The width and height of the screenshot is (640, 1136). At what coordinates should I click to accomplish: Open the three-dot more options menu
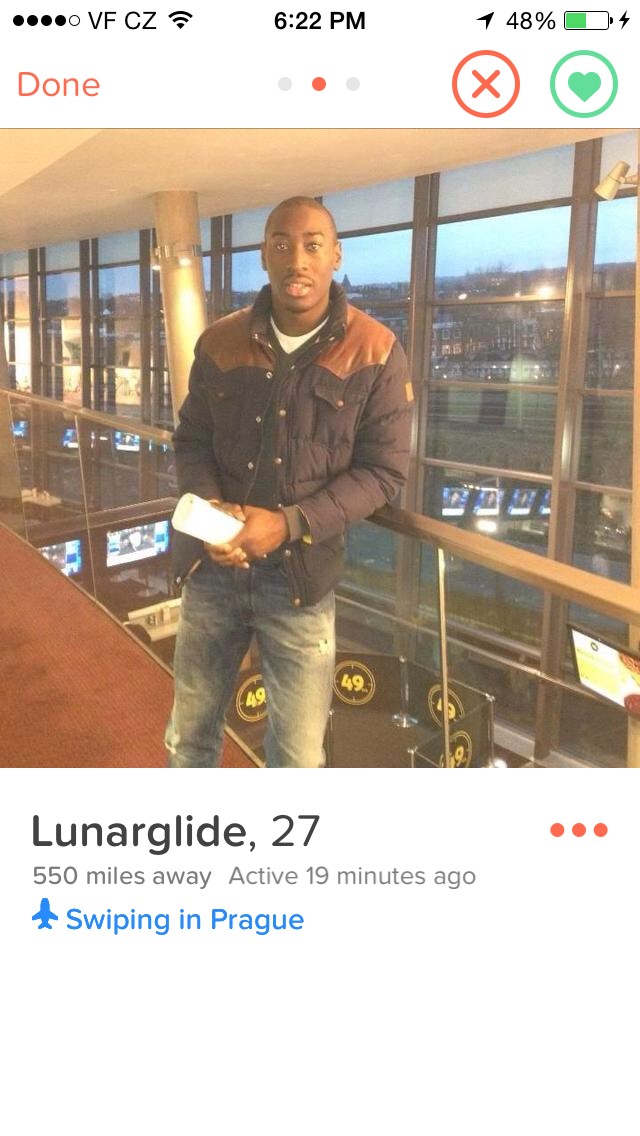[579, 830]
